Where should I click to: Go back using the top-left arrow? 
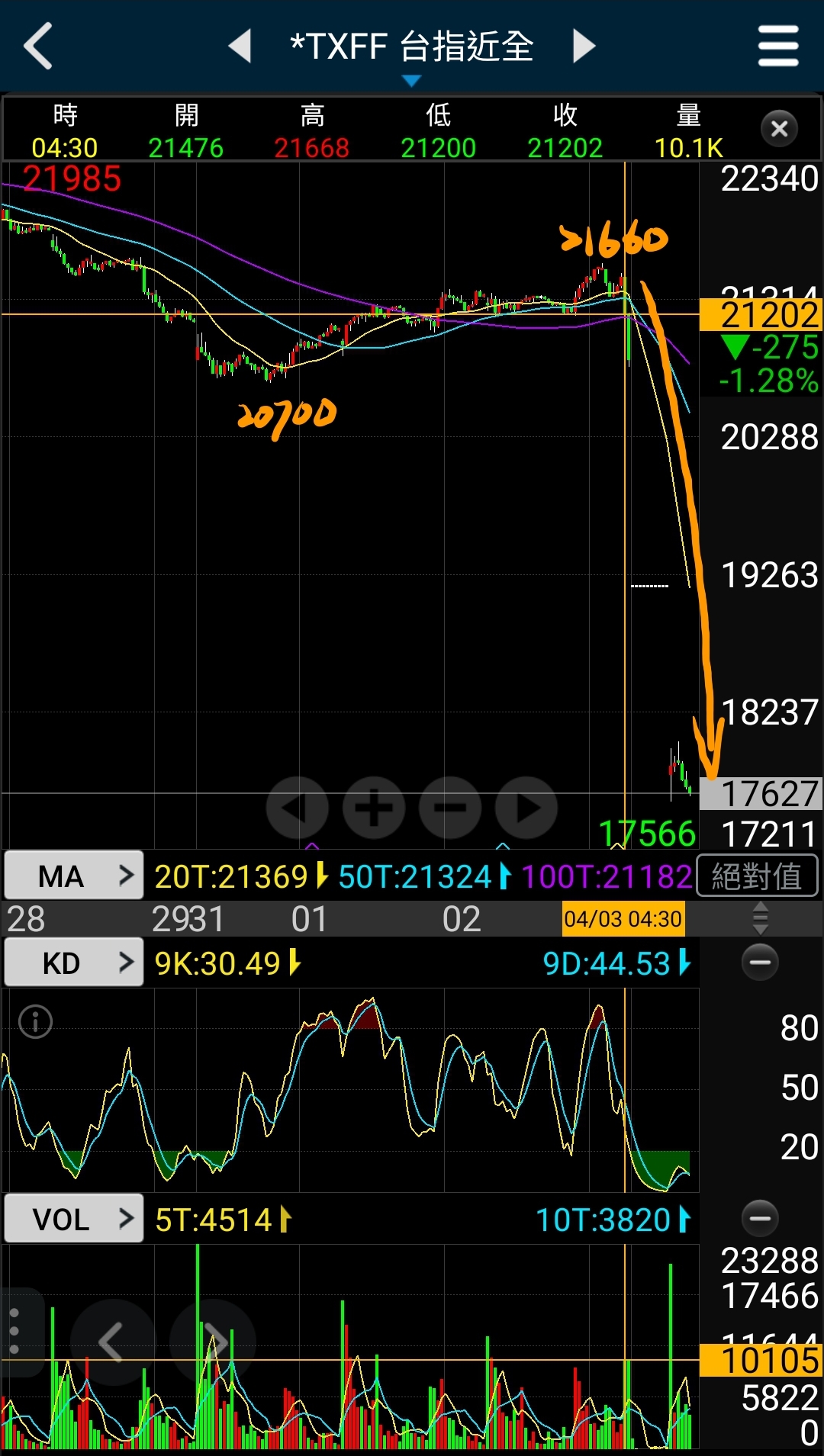(38, 47)
